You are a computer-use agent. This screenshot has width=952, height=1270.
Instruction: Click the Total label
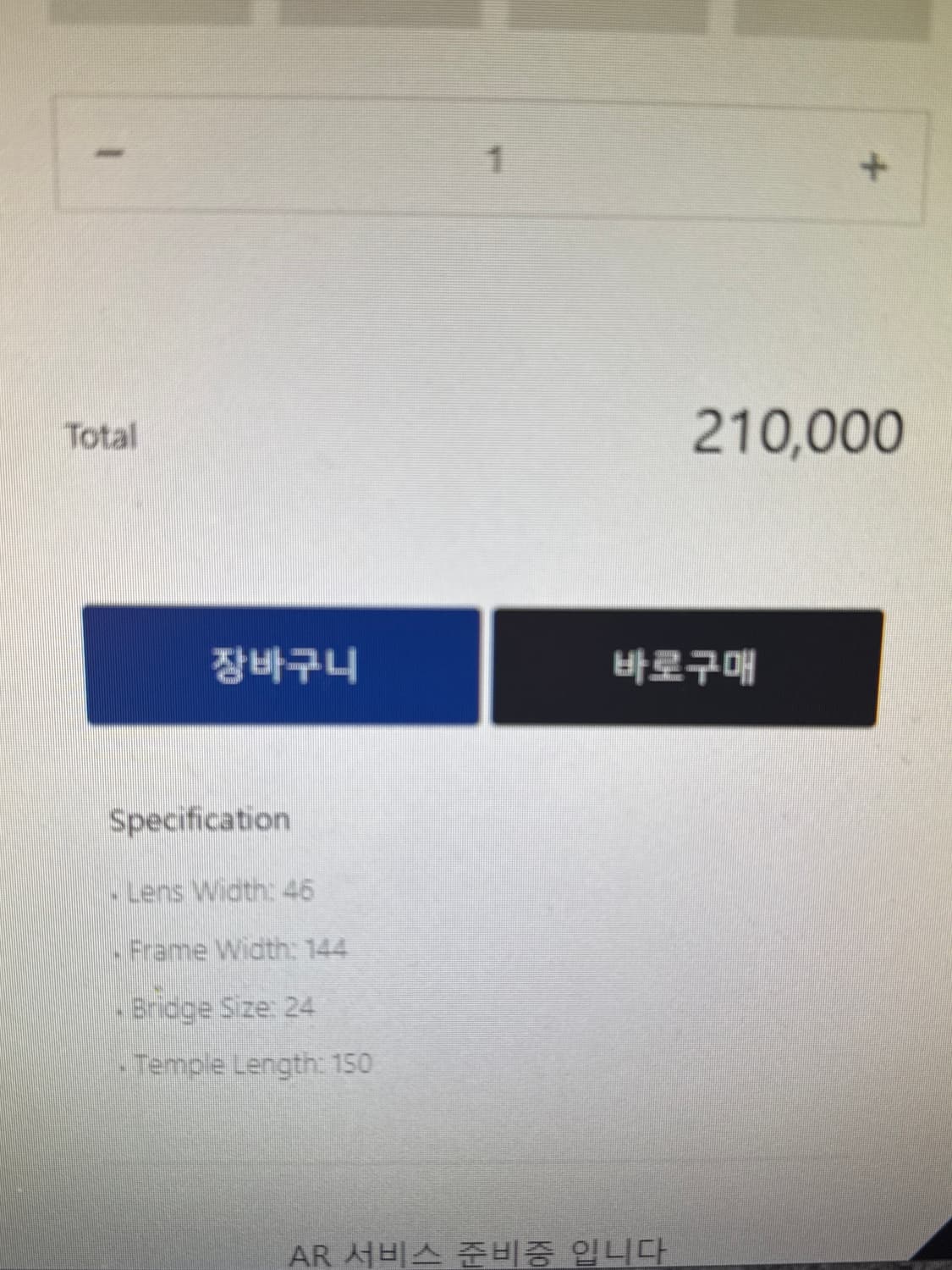102,434
